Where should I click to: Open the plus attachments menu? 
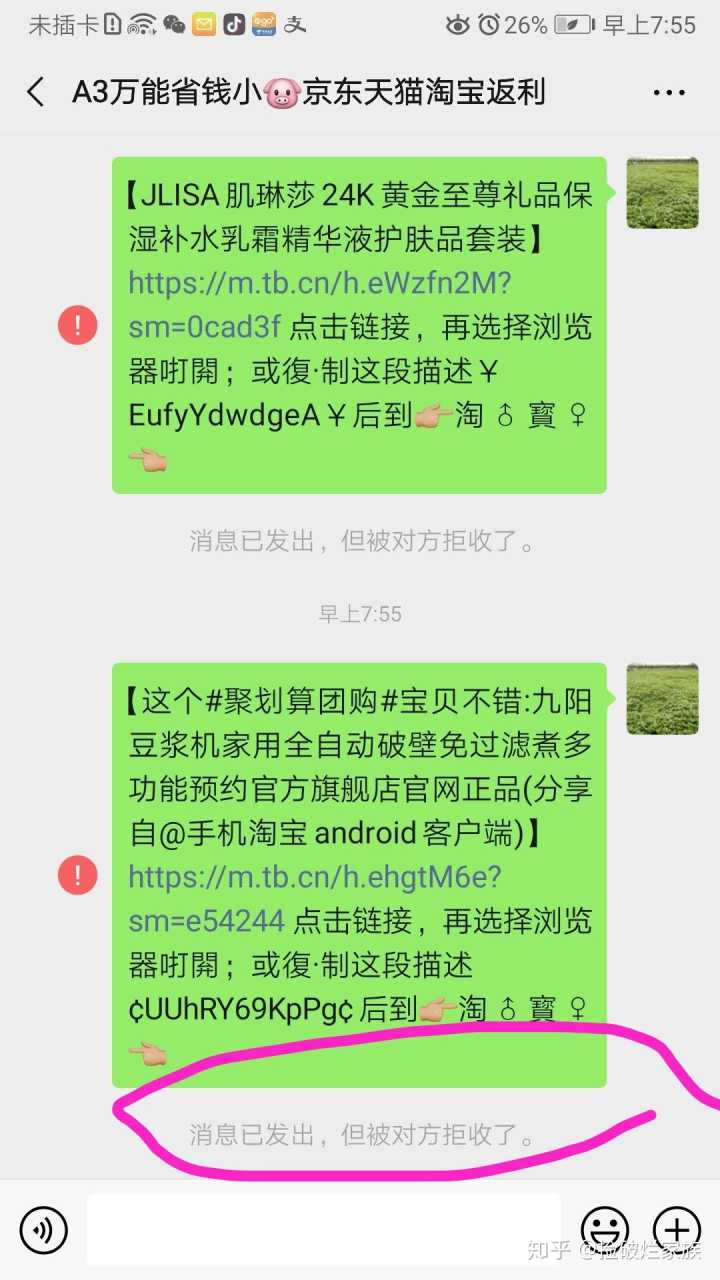tap(677, 1229)
